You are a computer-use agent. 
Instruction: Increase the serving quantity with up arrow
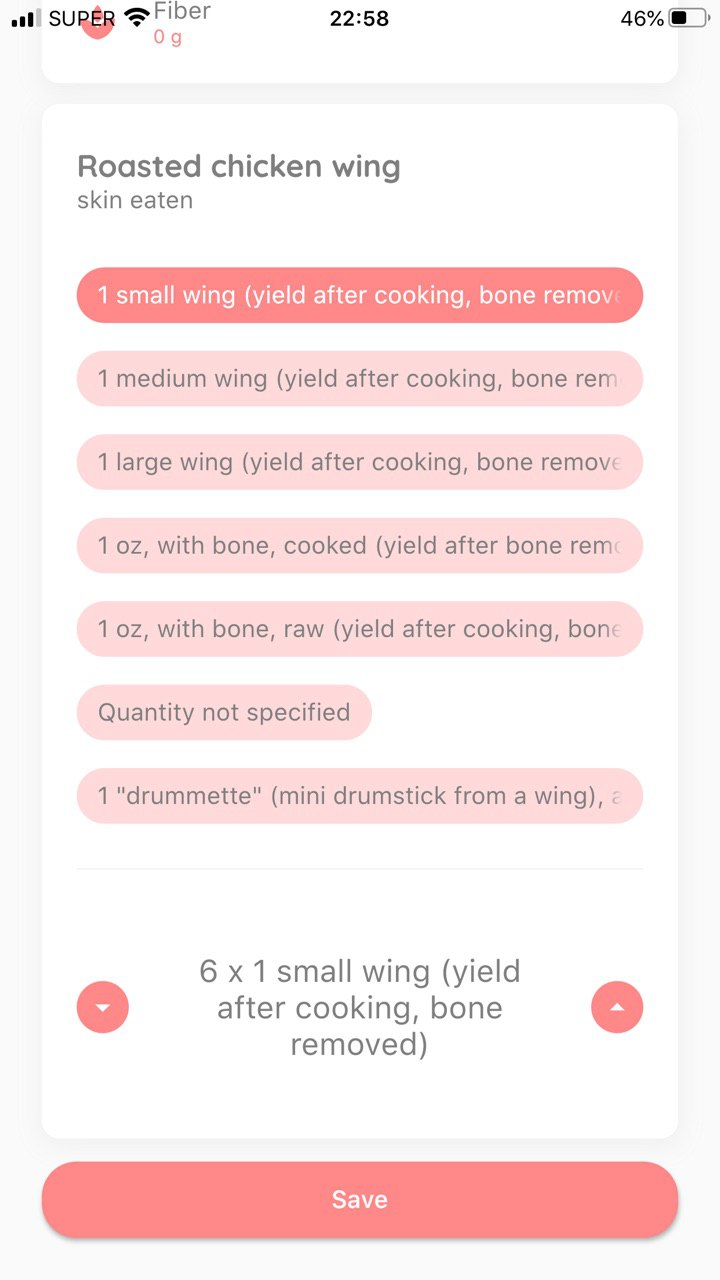[617, 1007]
